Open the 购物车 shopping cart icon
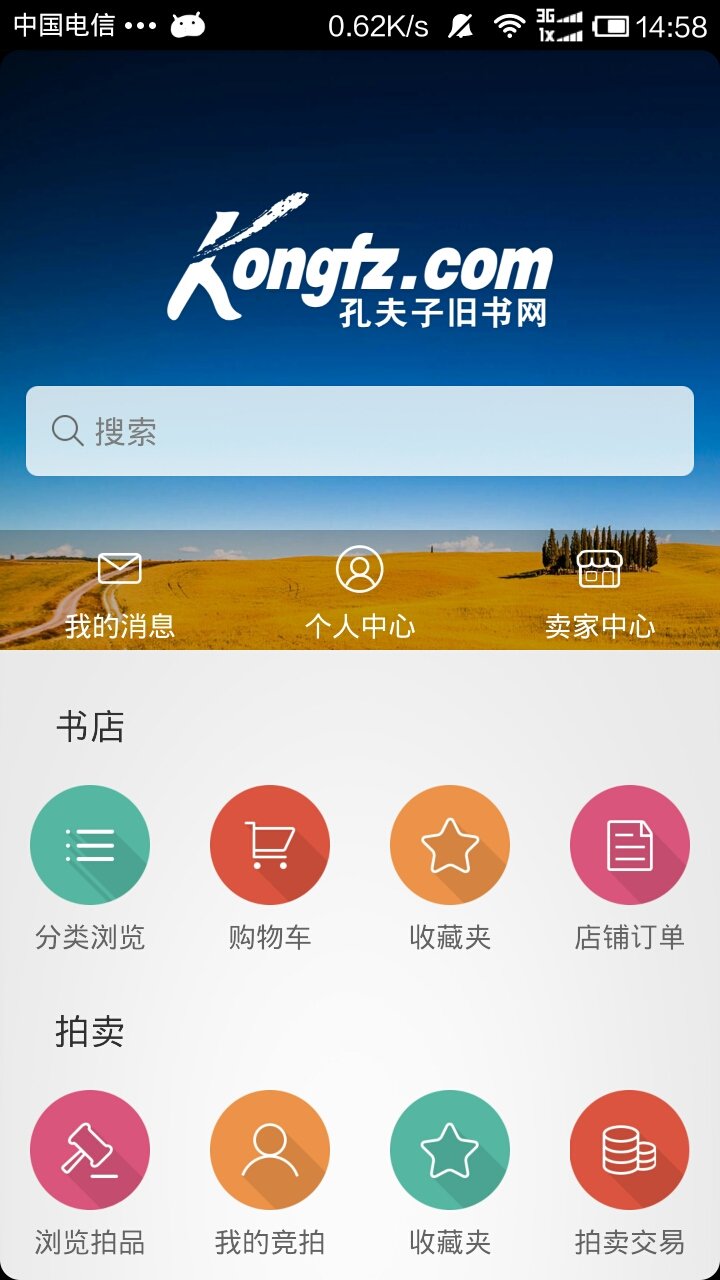 (x=270, y=844)
